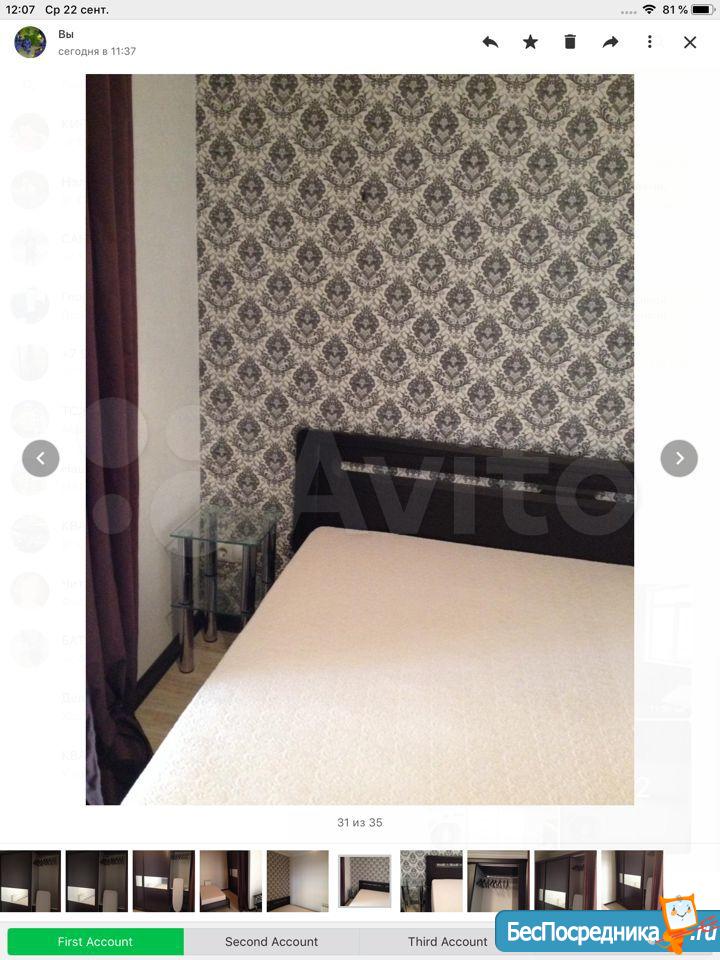The image size is (720, 960).
Task: Switch to First Account tab
Action: 95,941
